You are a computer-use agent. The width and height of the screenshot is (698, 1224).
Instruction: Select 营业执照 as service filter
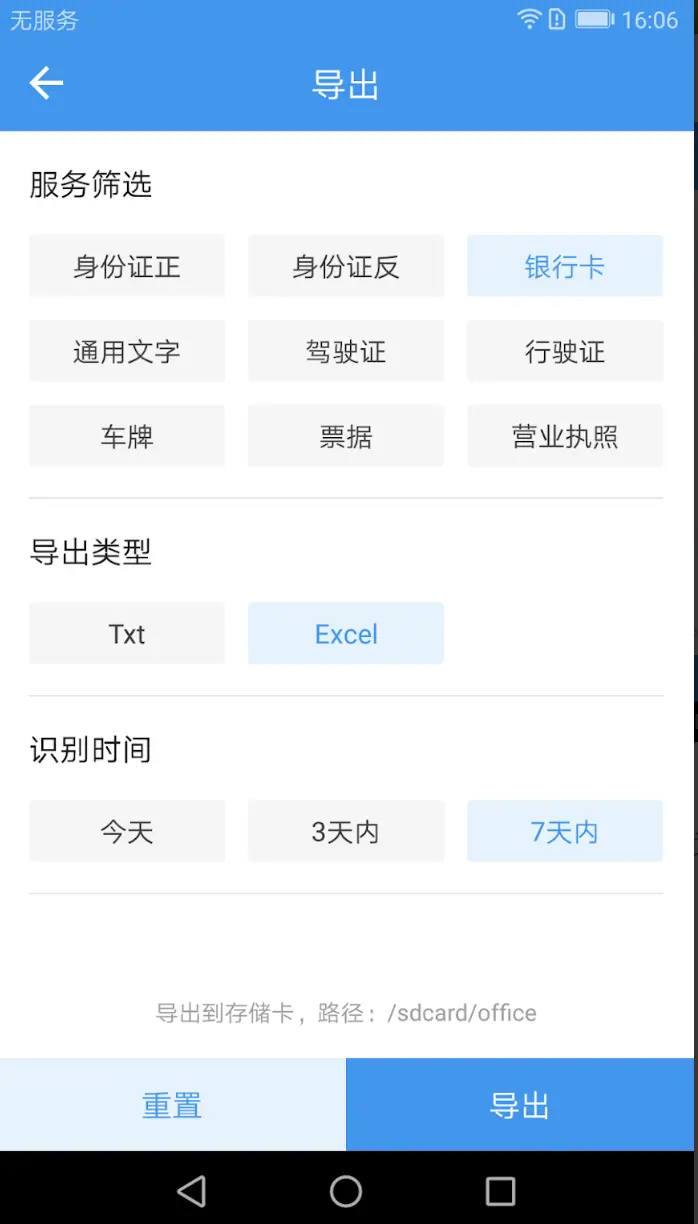[564, 436]
